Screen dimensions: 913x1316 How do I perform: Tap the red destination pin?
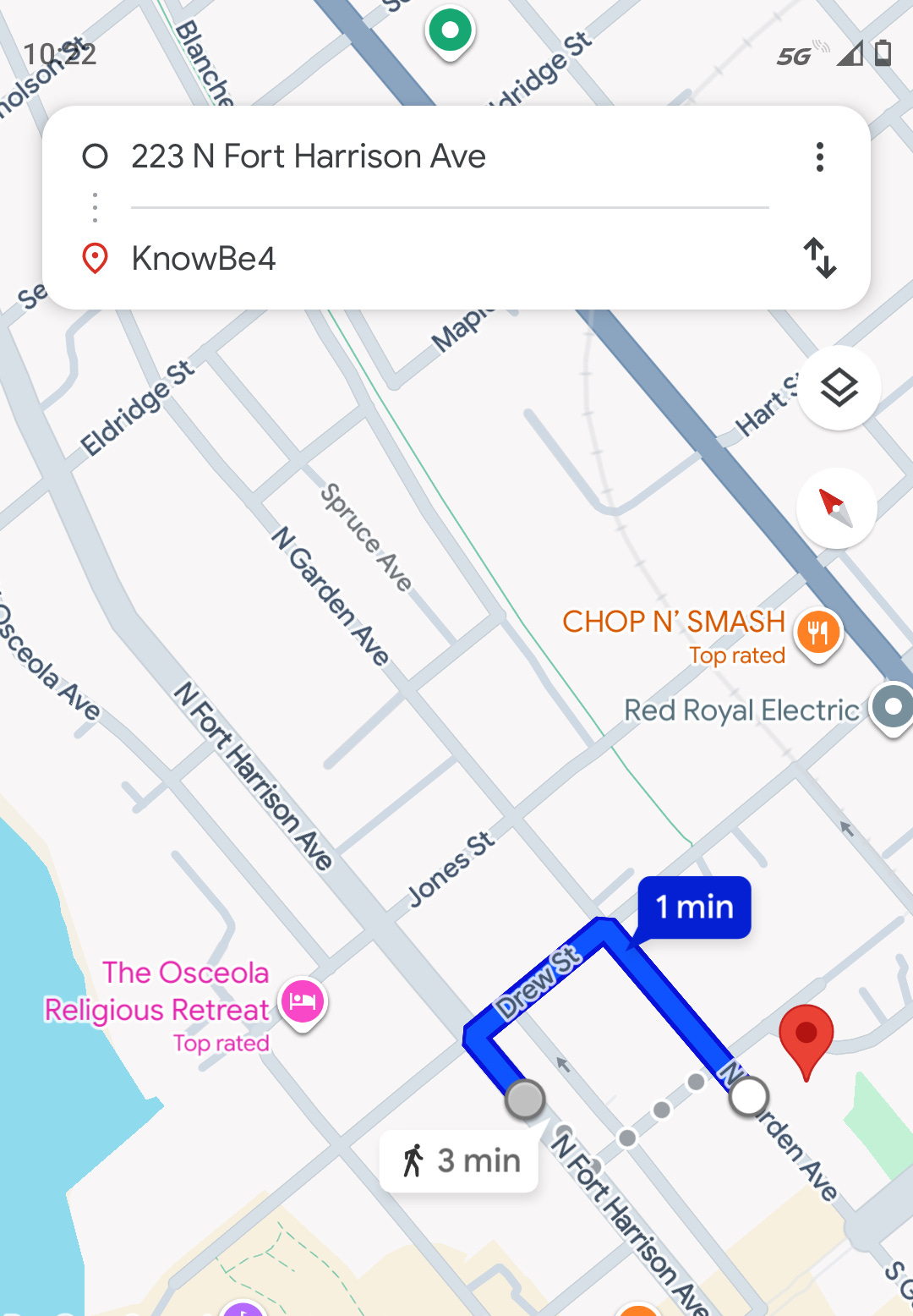tap(806, 1037)
